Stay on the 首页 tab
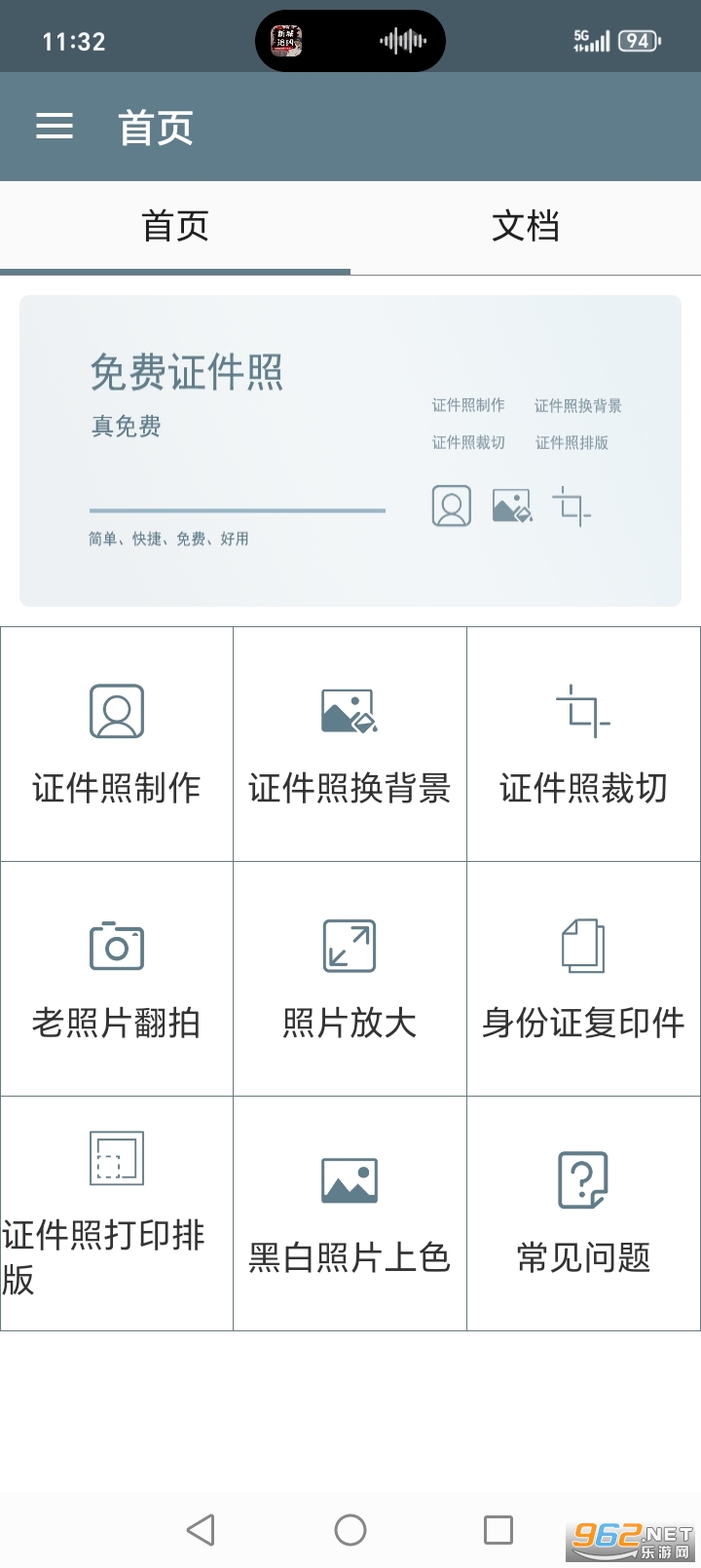Screen dimensions: 701x1568 click(x=175, y=226)
